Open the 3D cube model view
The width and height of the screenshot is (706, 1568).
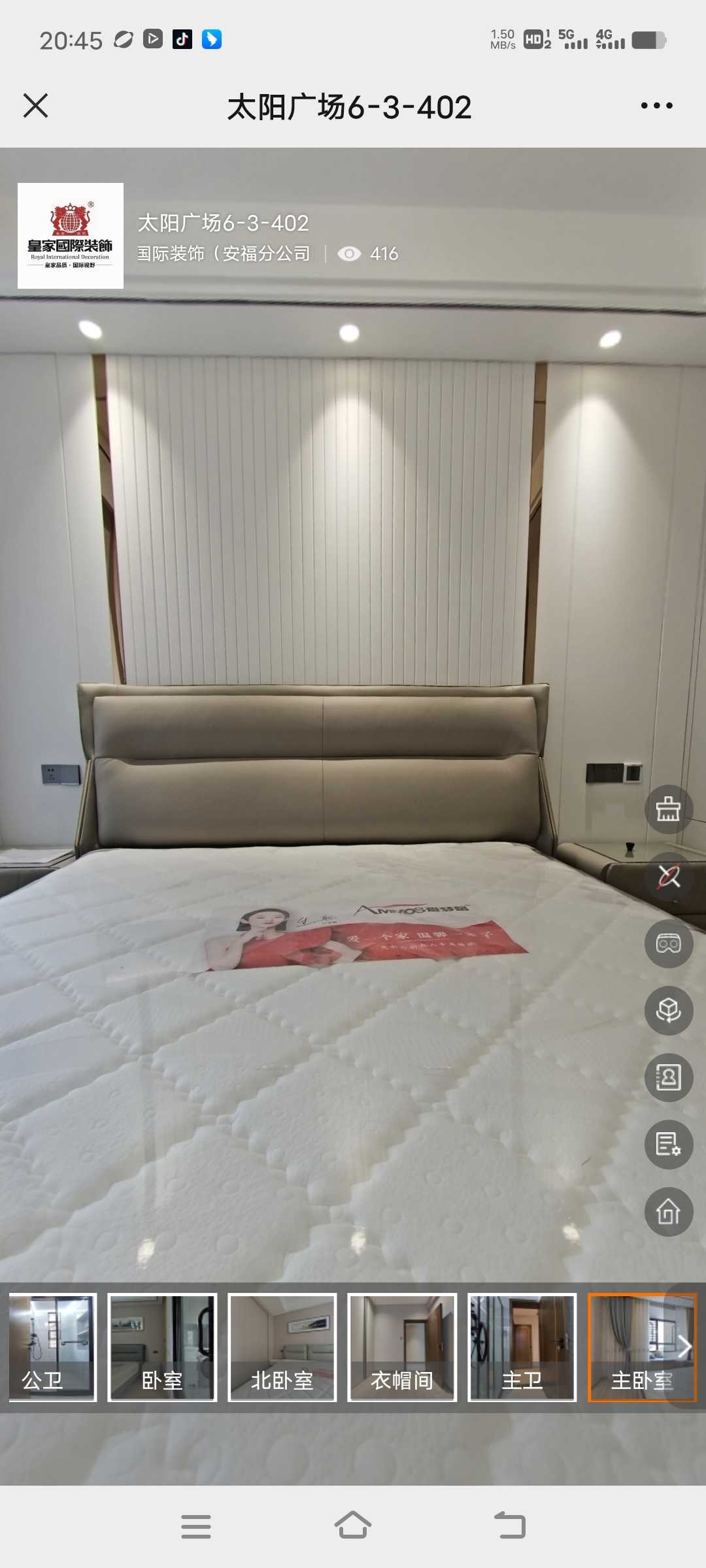coord(668,1011)
